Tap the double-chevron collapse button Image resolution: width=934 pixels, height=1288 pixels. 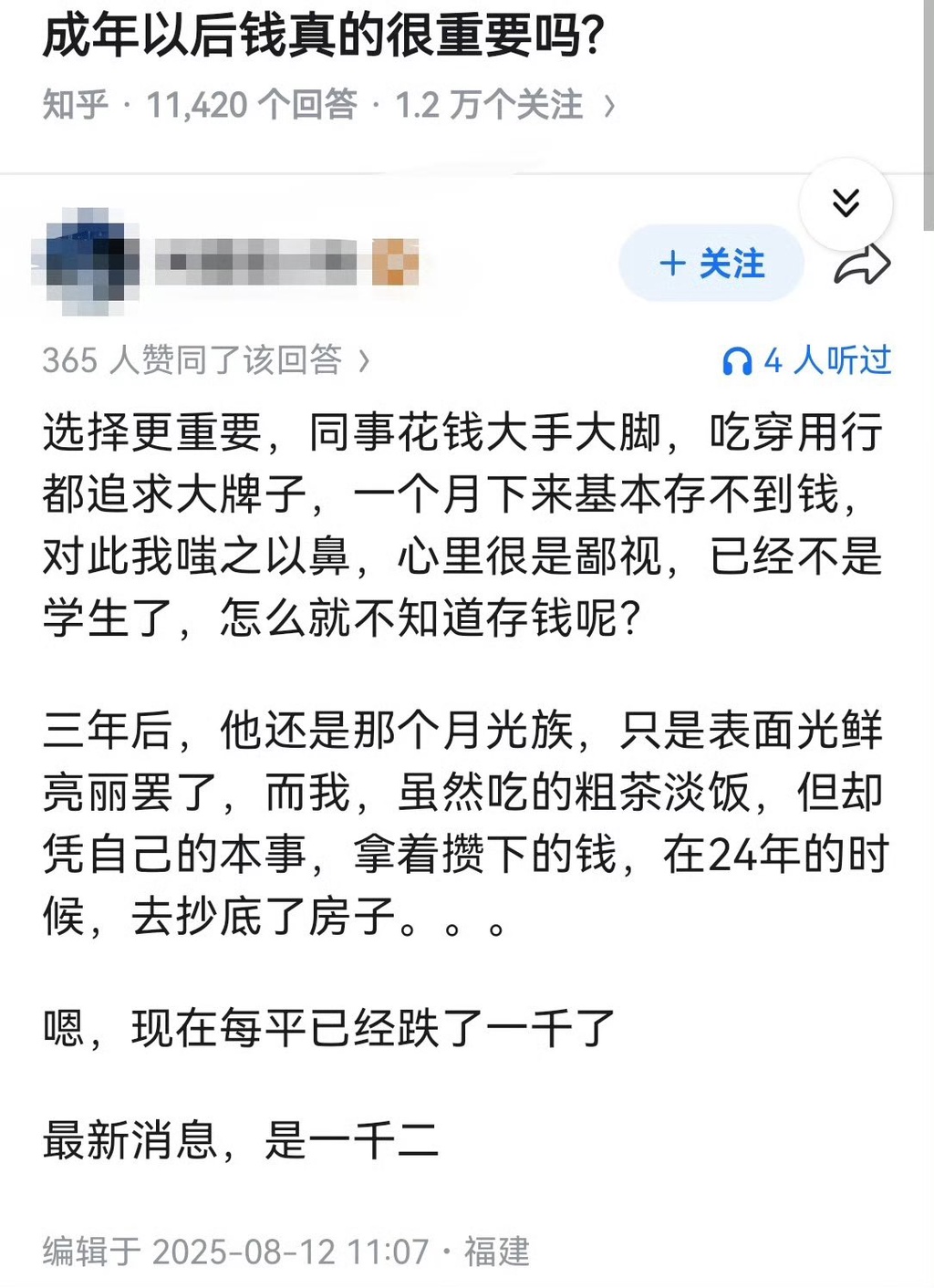(846, 203)
